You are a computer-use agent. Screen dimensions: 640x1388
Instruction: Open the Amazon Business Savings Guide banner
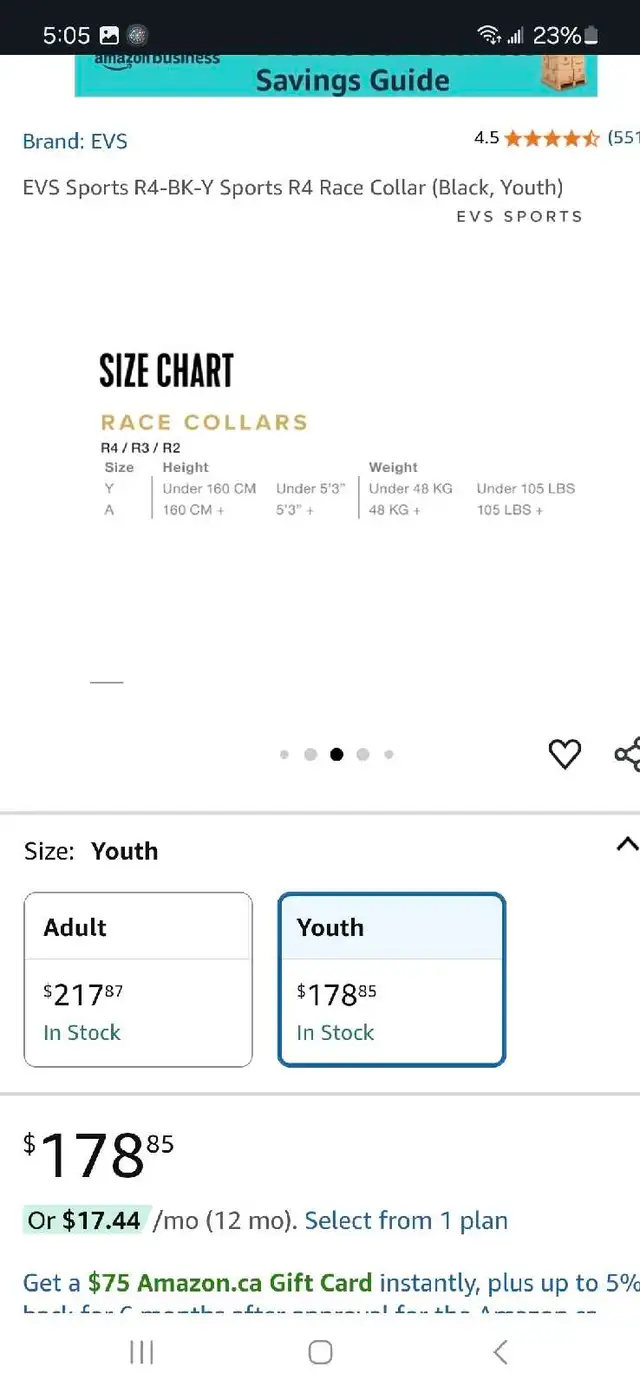pos(336,75)
